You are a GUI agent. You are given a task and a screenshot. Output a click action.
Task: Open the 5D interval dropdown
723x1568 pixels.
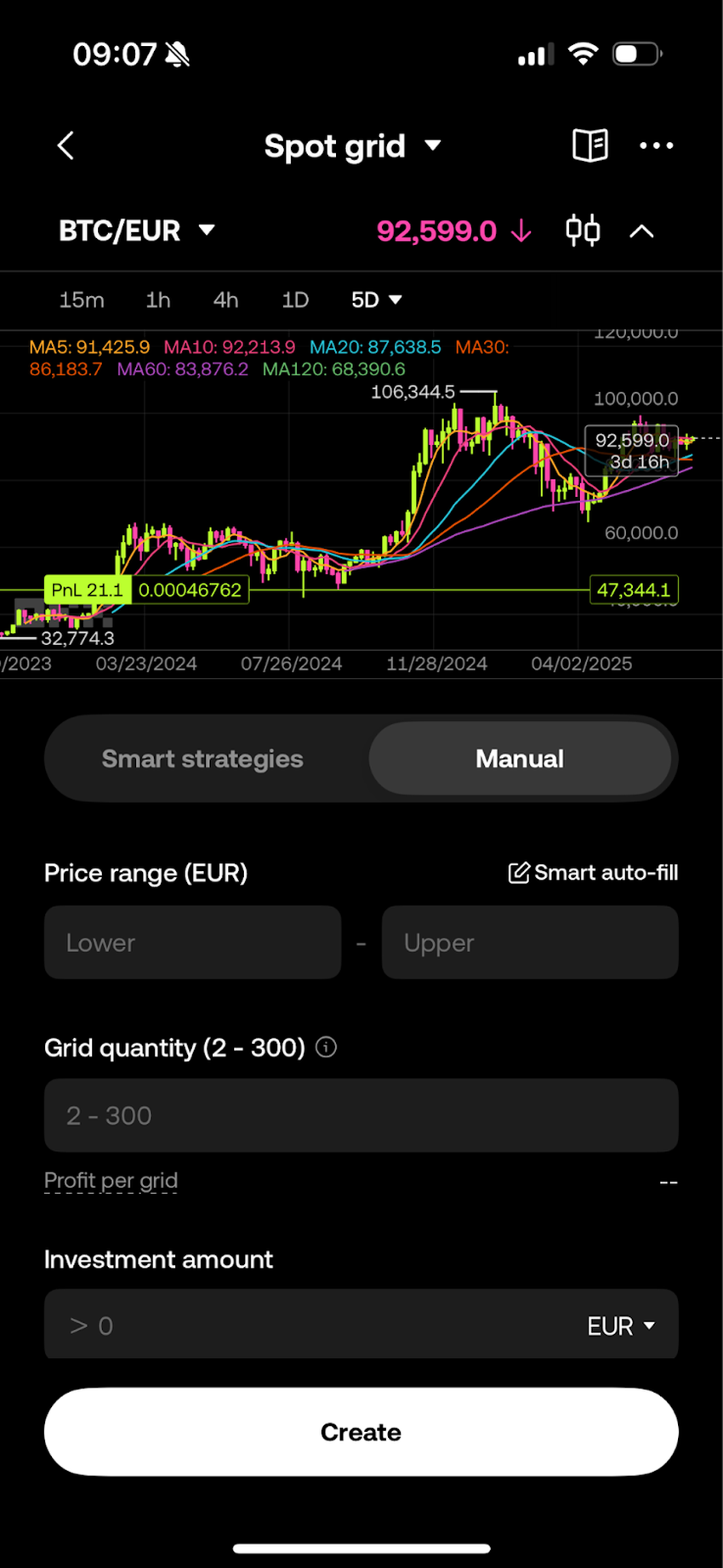click(x=376, y=300)
